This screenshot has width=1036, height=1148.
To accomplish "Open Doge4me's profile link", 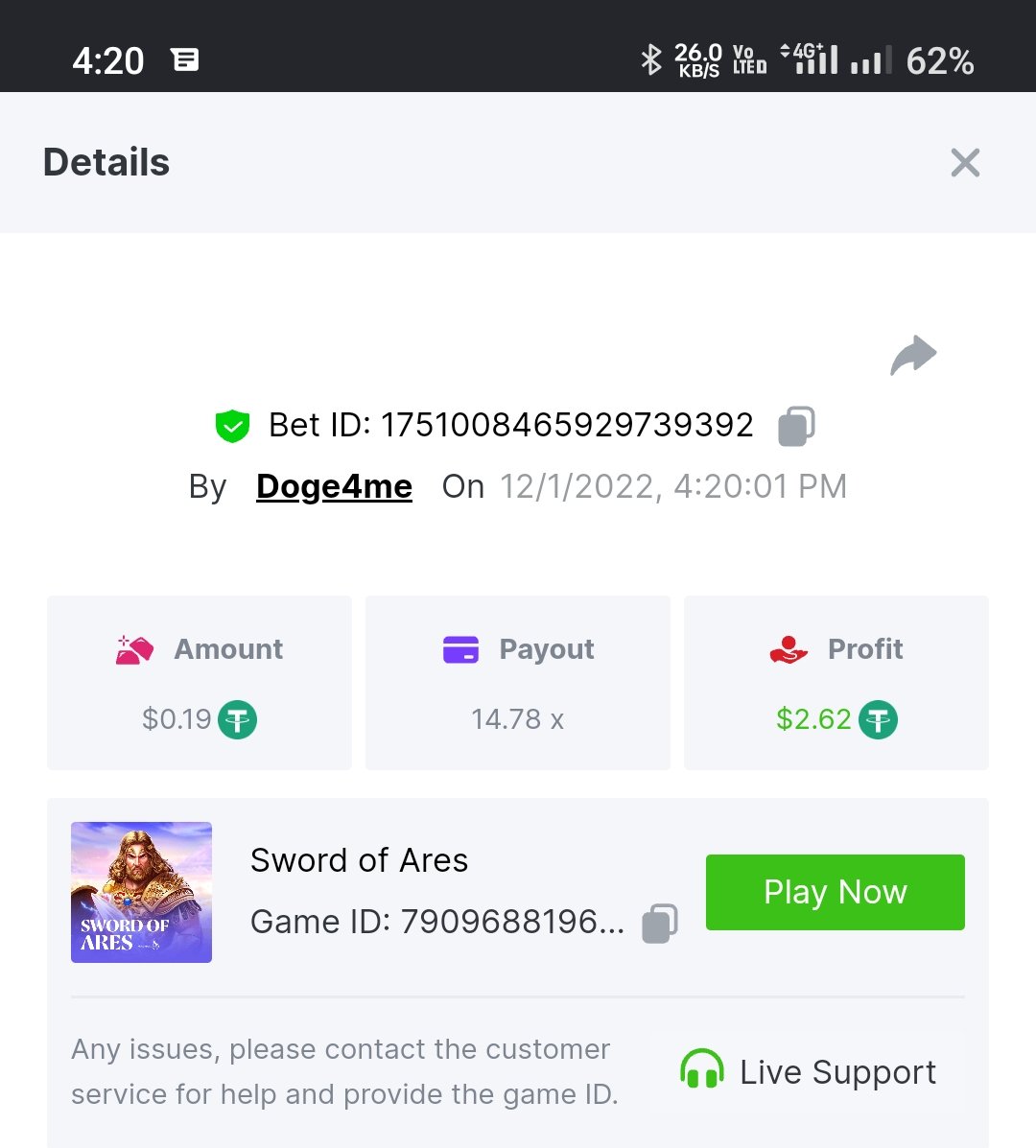I will [x=334, y=486].
